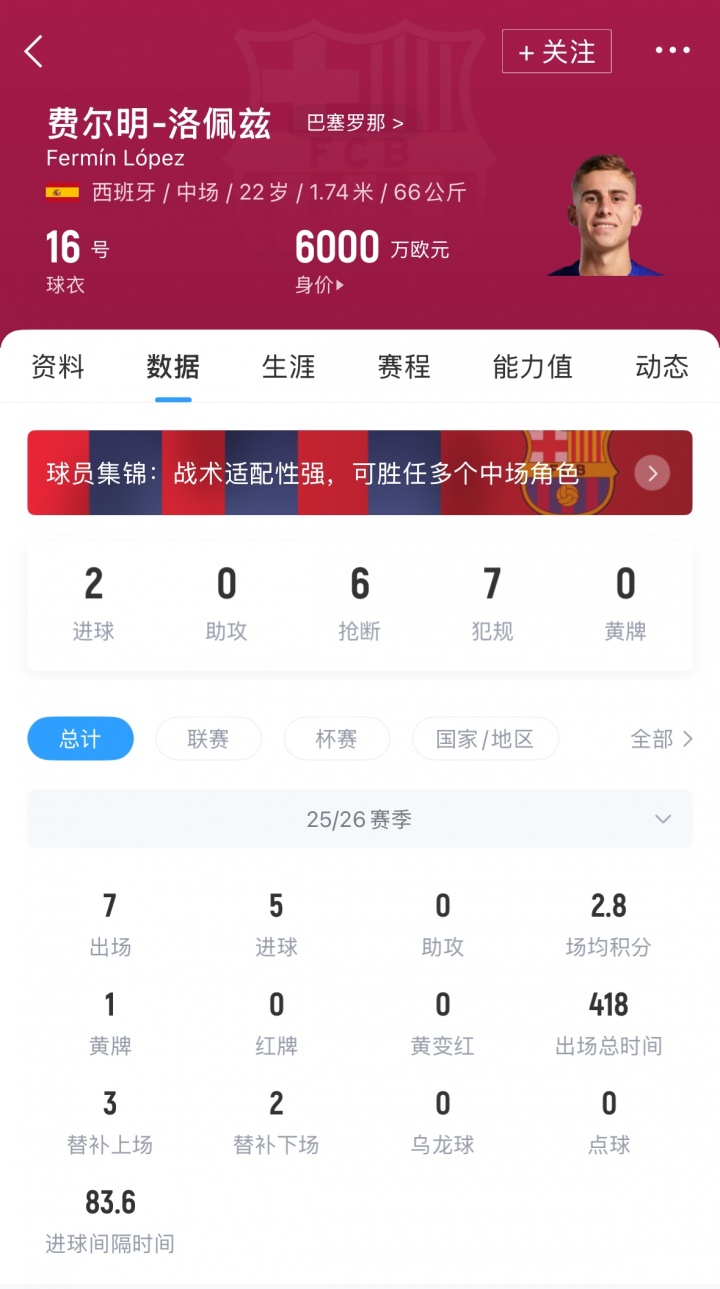View 身价 market value details
Viewport: 720px width, 1289px height.
point(319,285)
